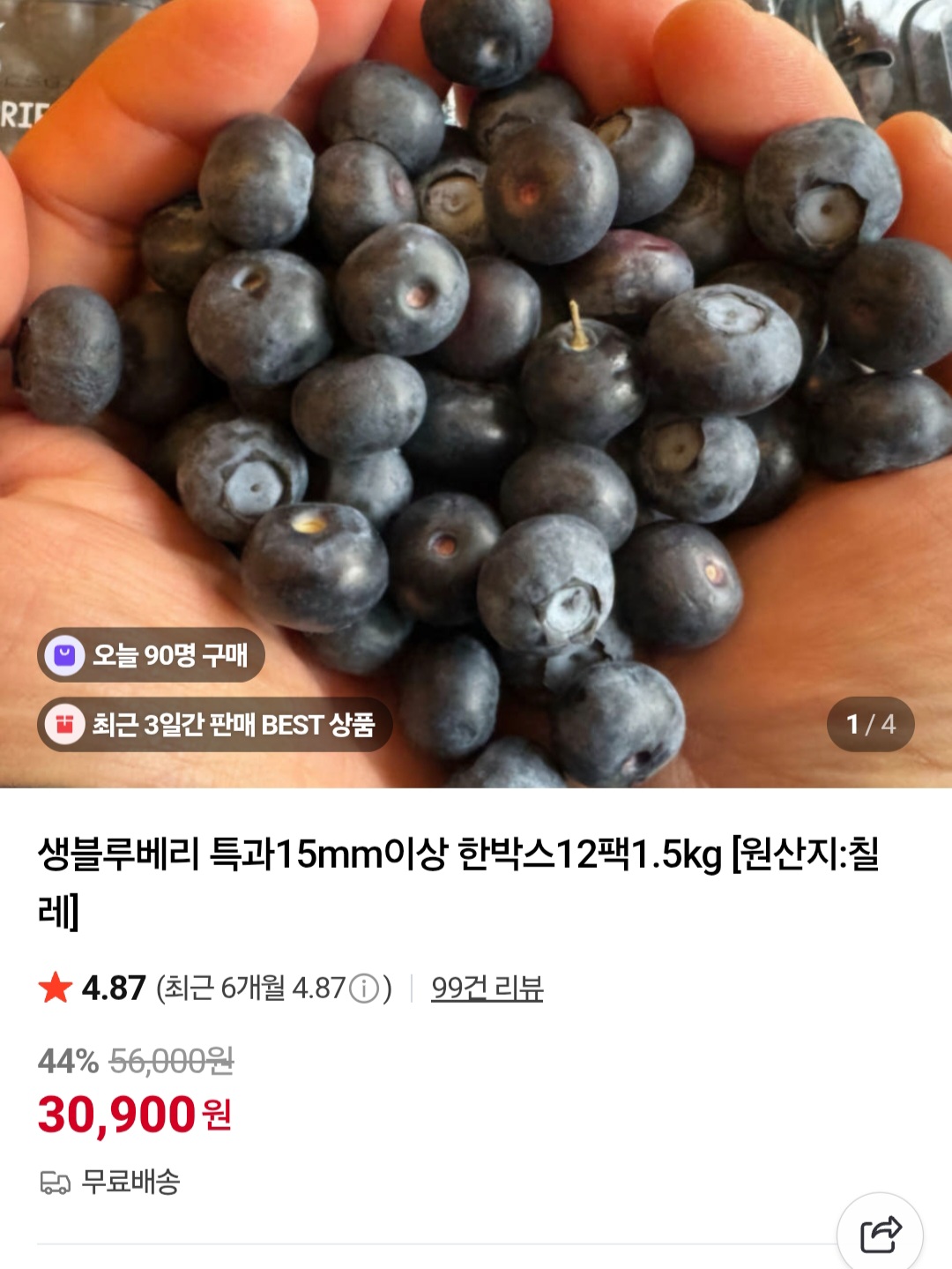Tap the rating info icon
The image size is (952, 1269).
point(364,989)
